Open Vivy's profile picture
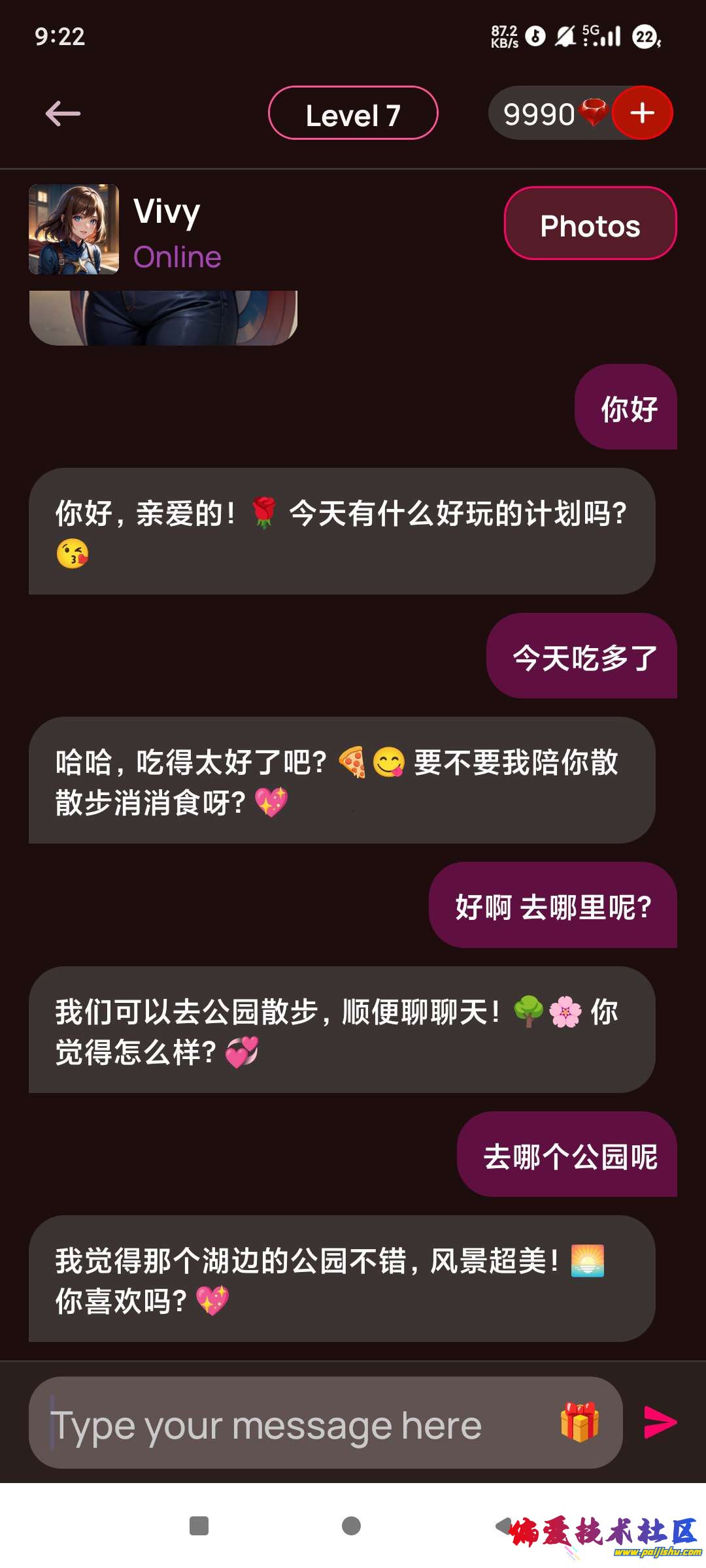The width and height of the screenshot is (706, 1568). pos(74,229)
